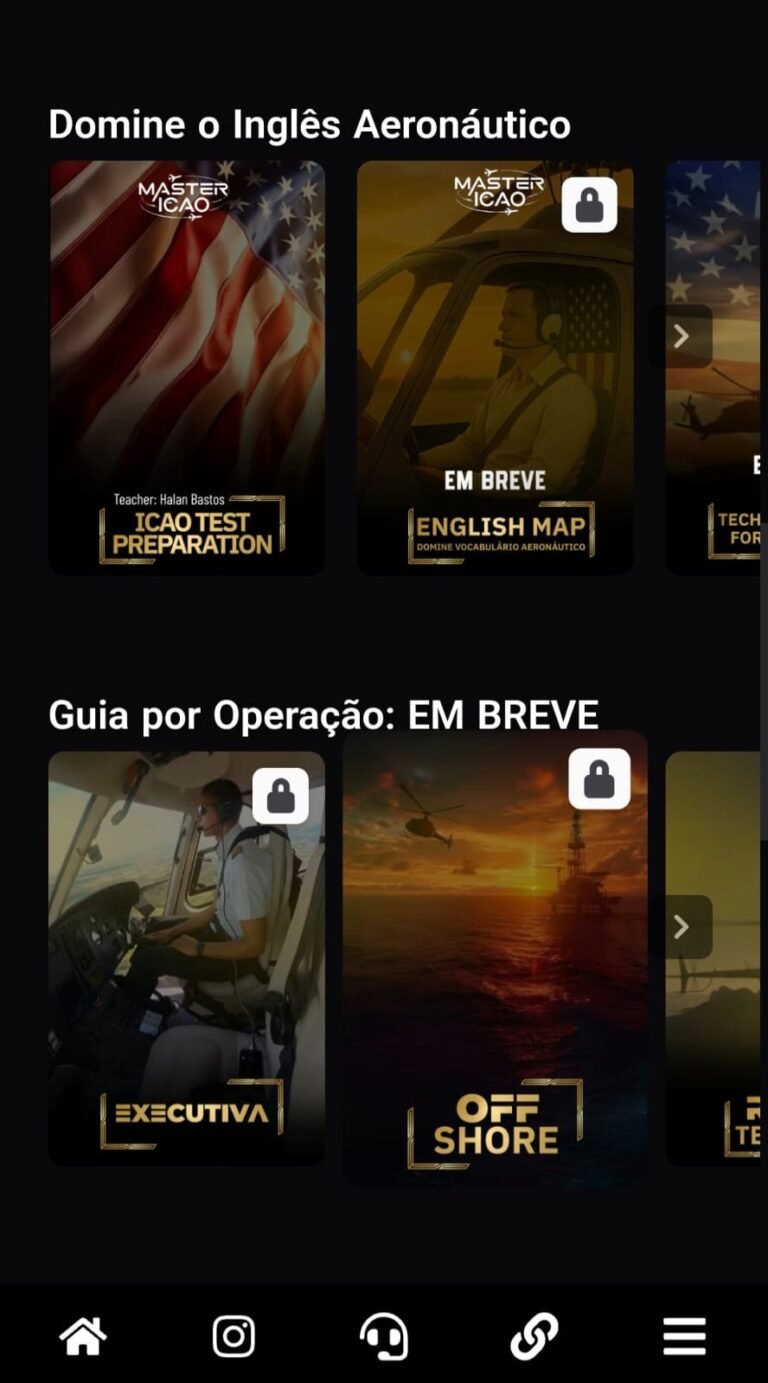Open the links section
This screenshot has height=1383, width=768.
(x=534, y=1336)
